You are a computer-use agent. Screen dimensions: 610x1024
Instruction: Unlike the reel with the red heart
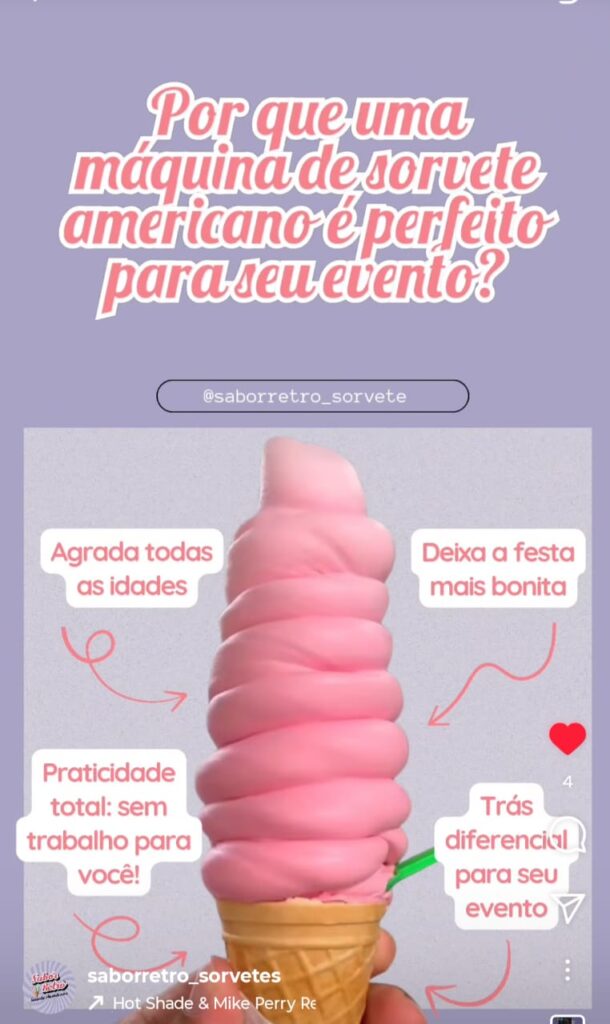click(567, 739)
